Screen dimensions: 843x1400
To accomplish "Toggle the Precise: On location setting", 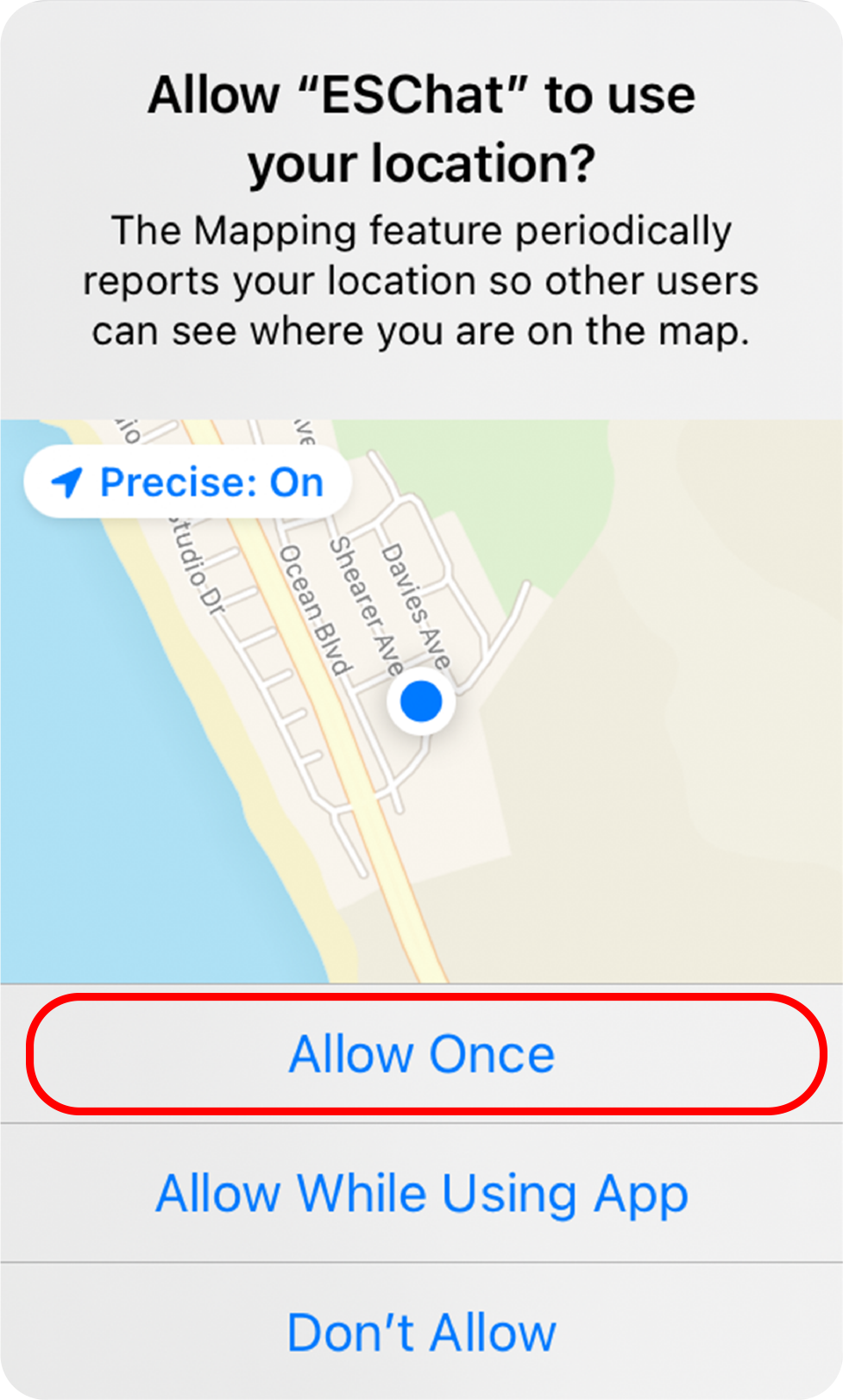I will [x=187, y=482].
